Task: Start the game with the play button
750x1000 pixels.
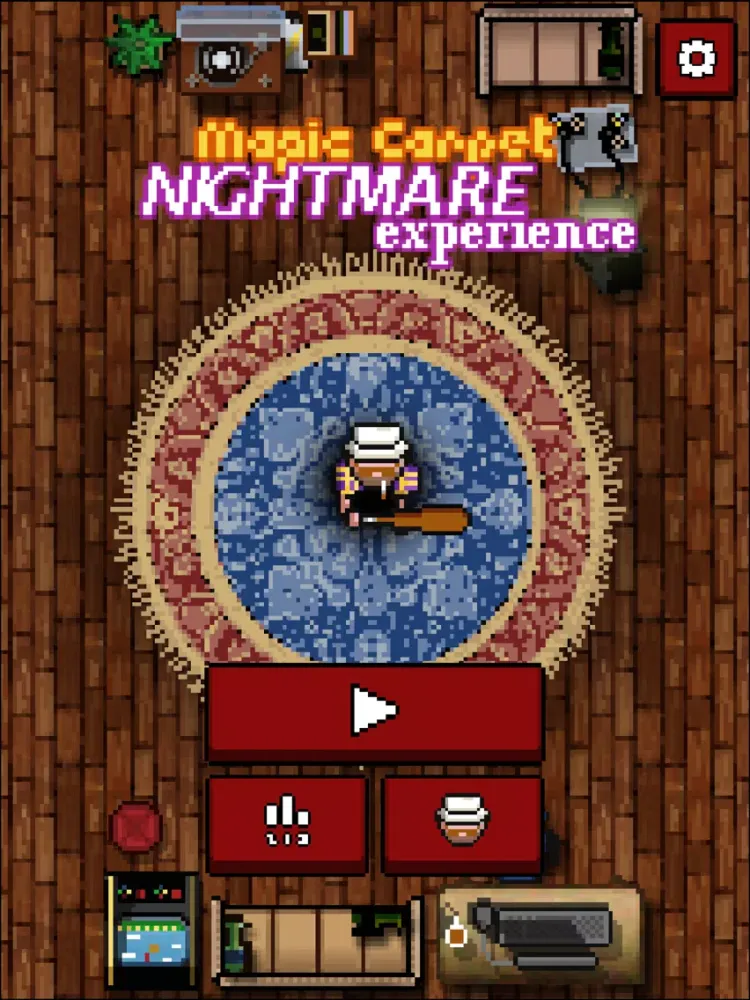Action: coord(375,711)
